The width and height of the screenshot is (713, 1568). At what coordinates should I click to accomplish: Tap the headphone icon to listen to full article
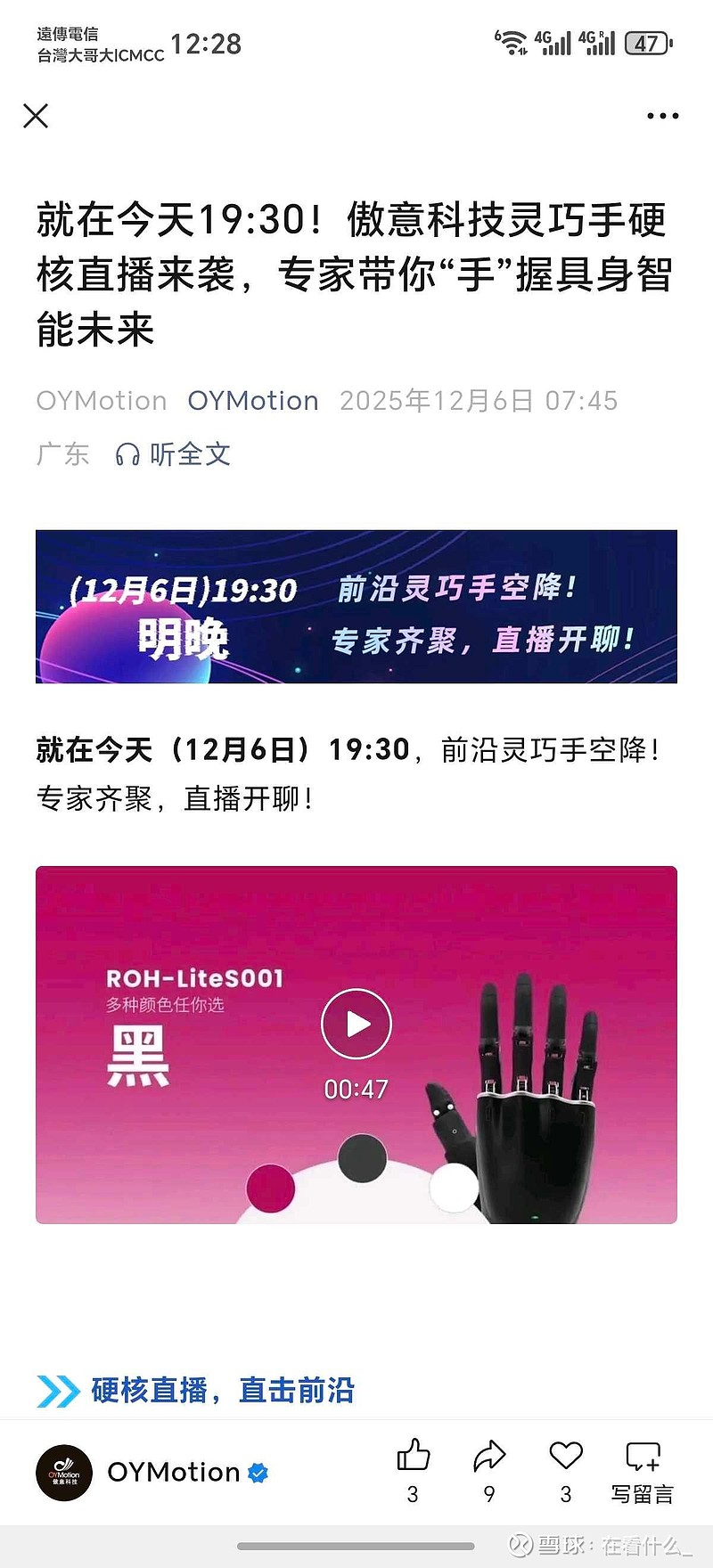point(127,454)
